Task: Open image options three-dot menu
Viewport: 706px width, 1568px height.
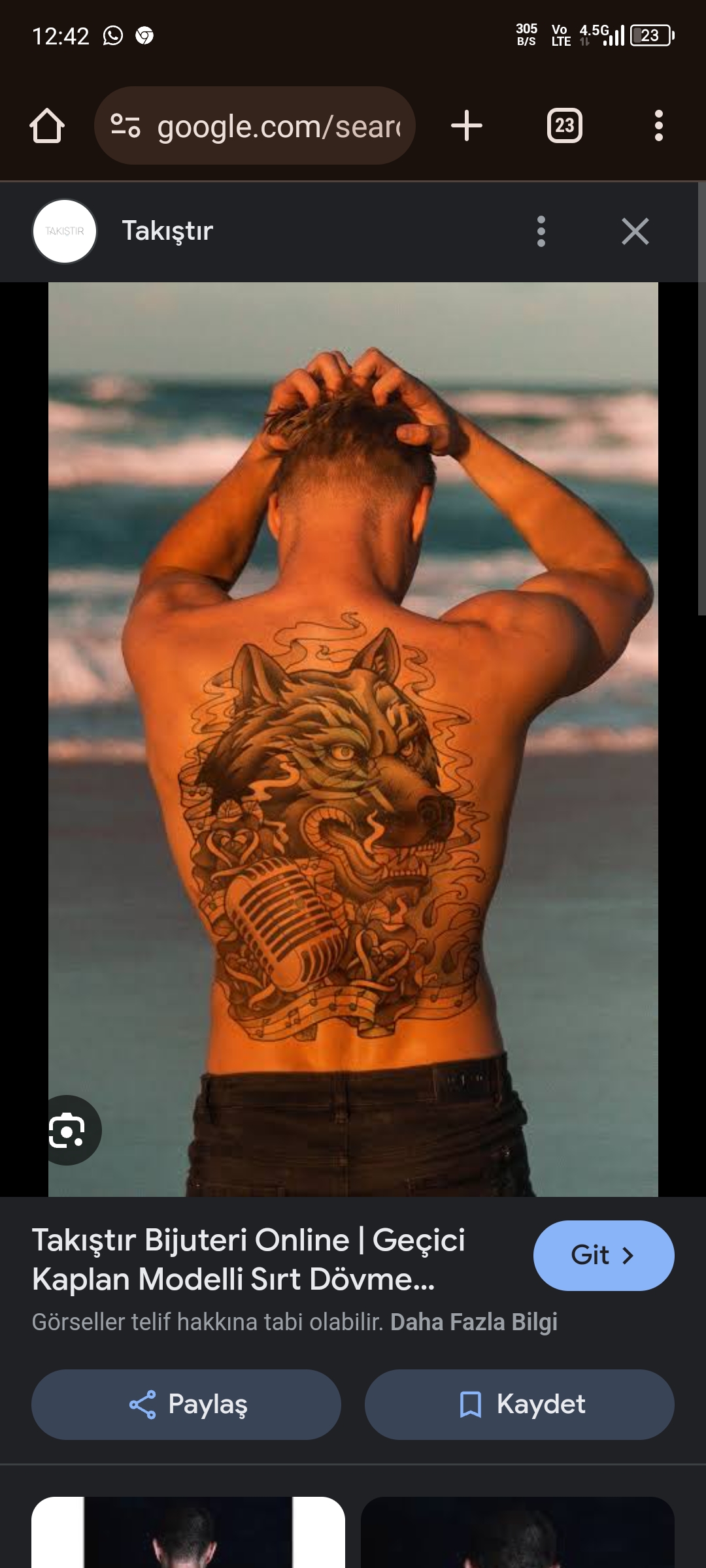Action: point(541,231)
